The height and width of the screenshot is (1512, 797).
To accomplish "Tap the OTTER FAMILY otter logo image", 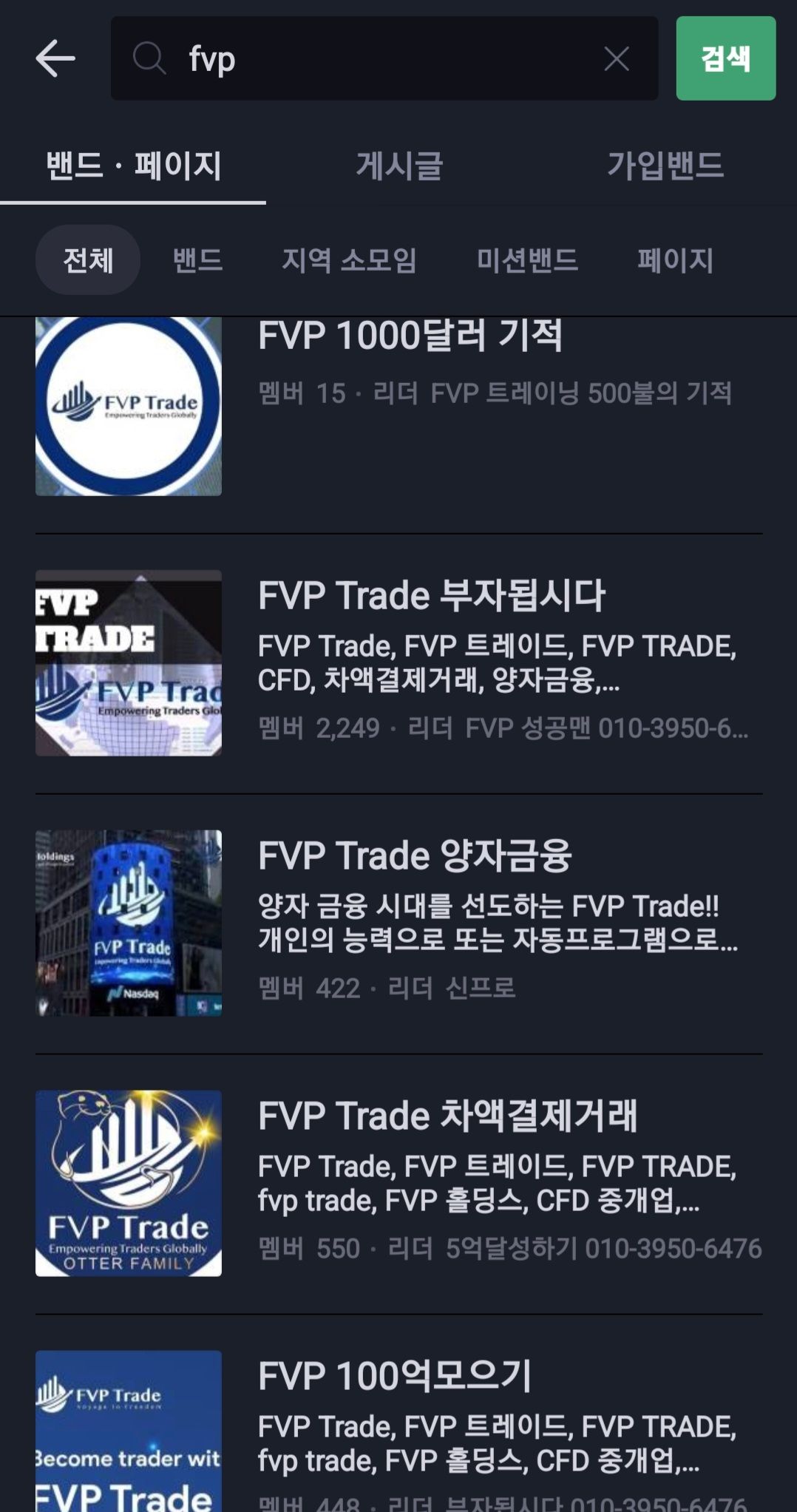I will coord(129,1182).
